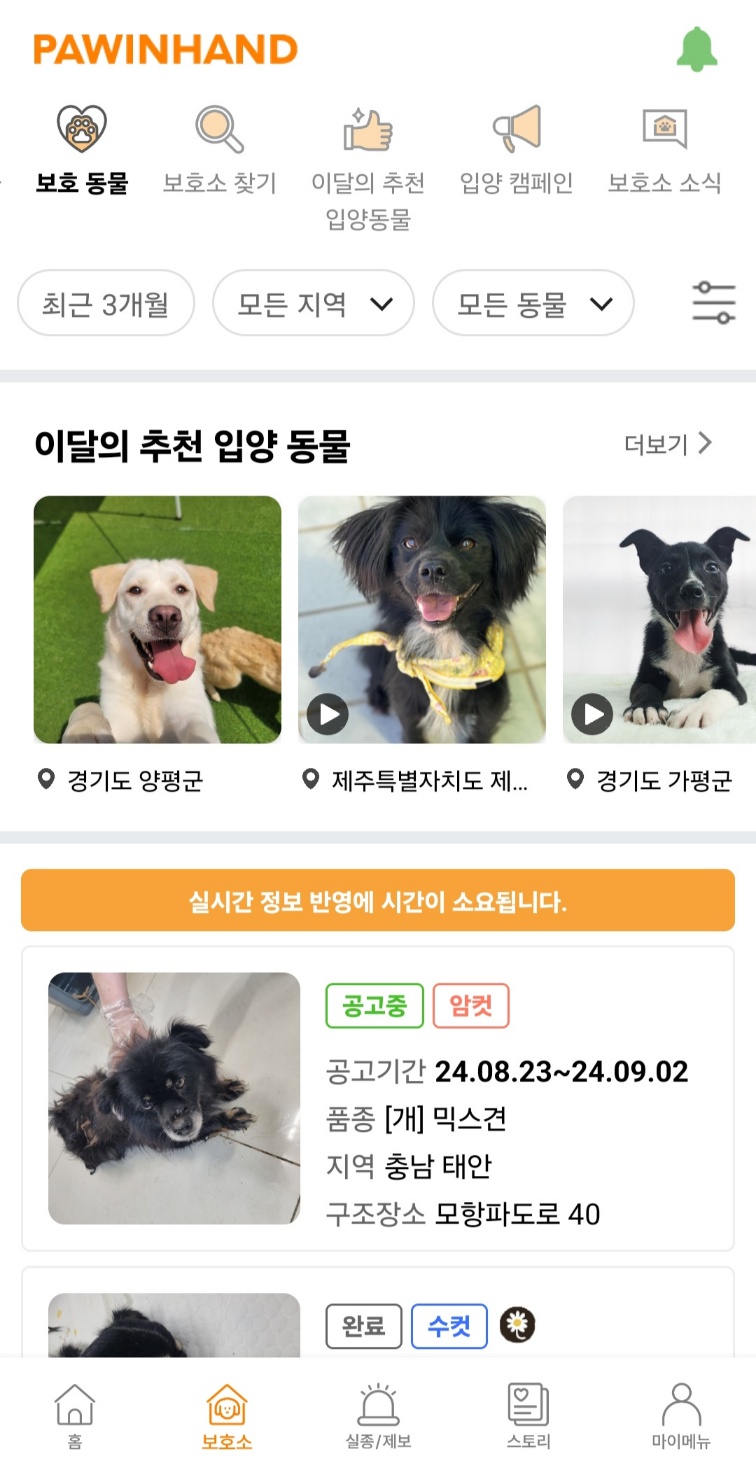756x1467 pixels.
Task: Expand the 모든 지역 region dropdown
Action: tap(313, 303)
